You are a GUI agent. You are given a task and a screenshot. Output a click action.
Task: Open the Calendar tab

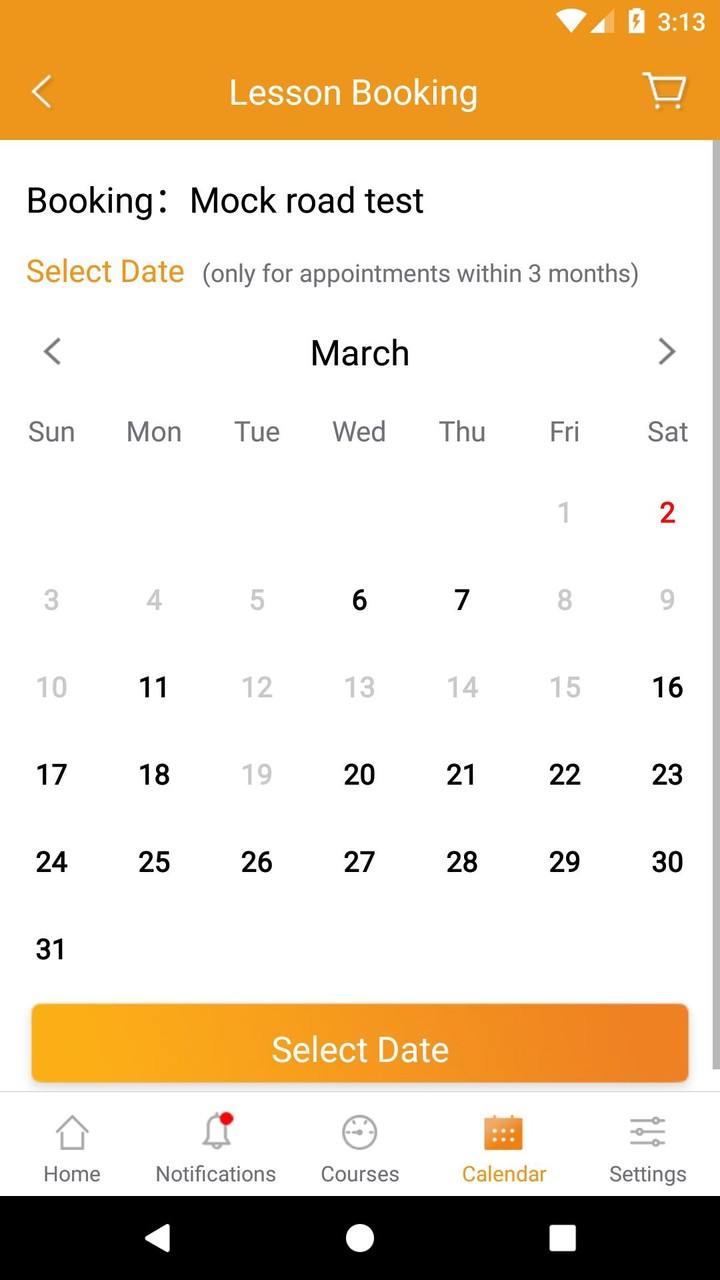coord(504,1148)
